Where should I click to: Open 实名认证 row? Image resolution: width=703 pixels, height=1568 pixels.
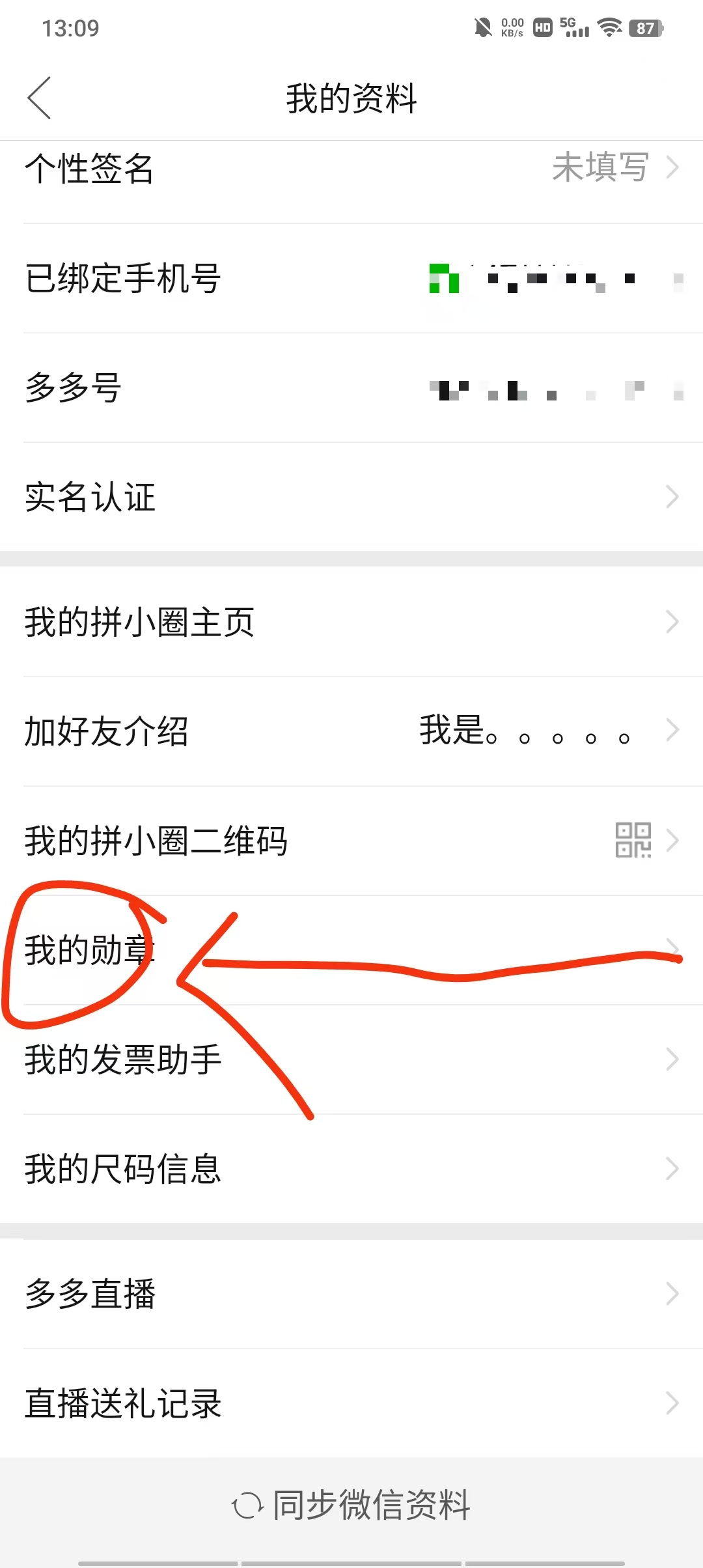[351, 497]
